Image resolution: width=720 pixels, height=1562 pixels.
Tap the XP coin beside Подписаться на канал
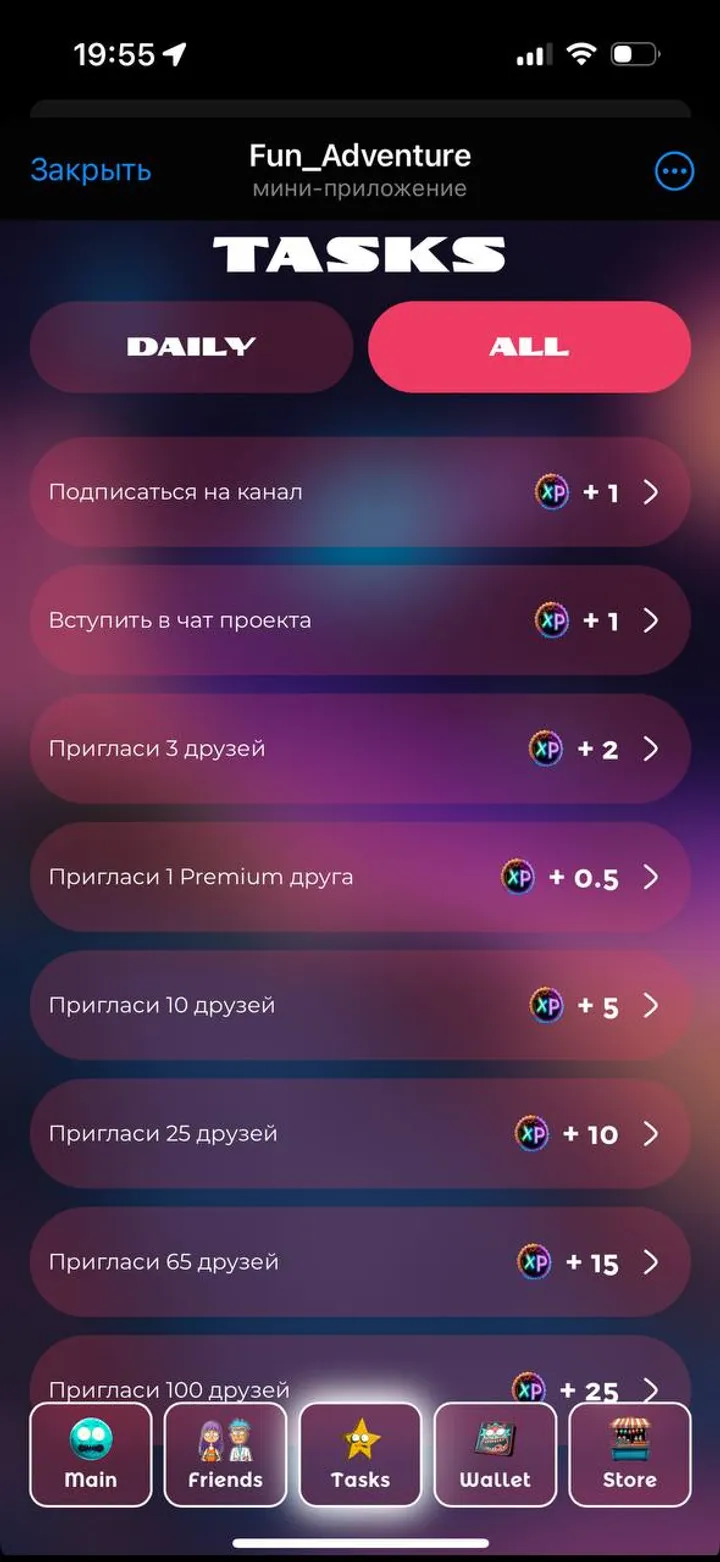coord(551,492)
